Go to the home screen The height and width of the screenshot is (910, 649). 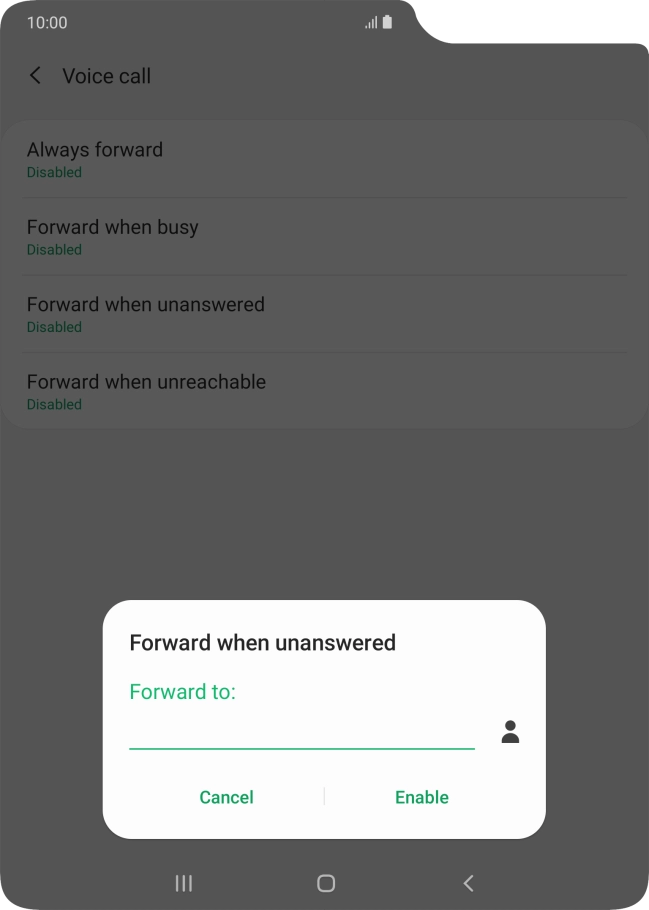[325, 883]
